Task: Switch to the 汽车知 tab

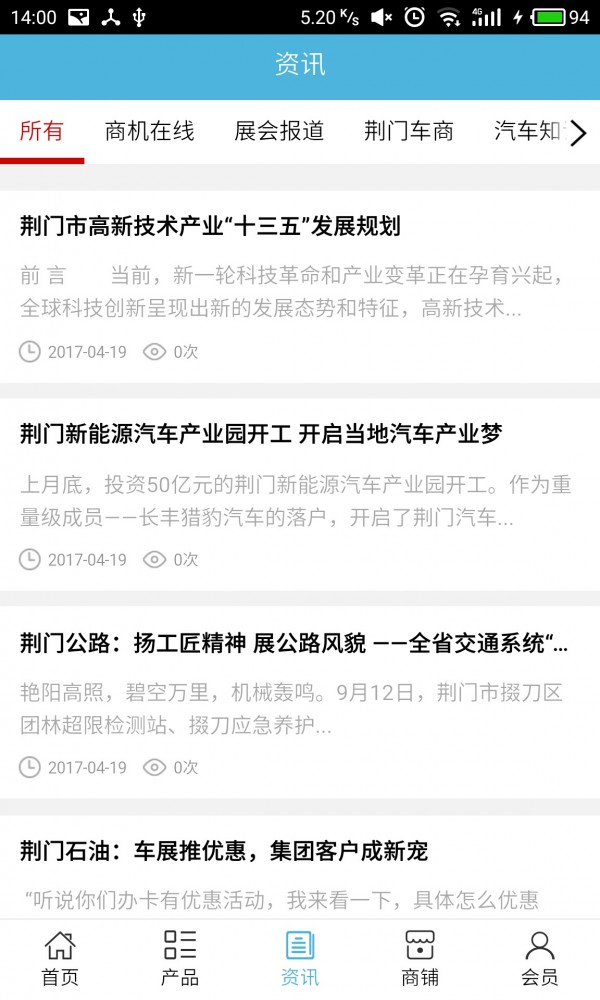Action: pos(527,131)
